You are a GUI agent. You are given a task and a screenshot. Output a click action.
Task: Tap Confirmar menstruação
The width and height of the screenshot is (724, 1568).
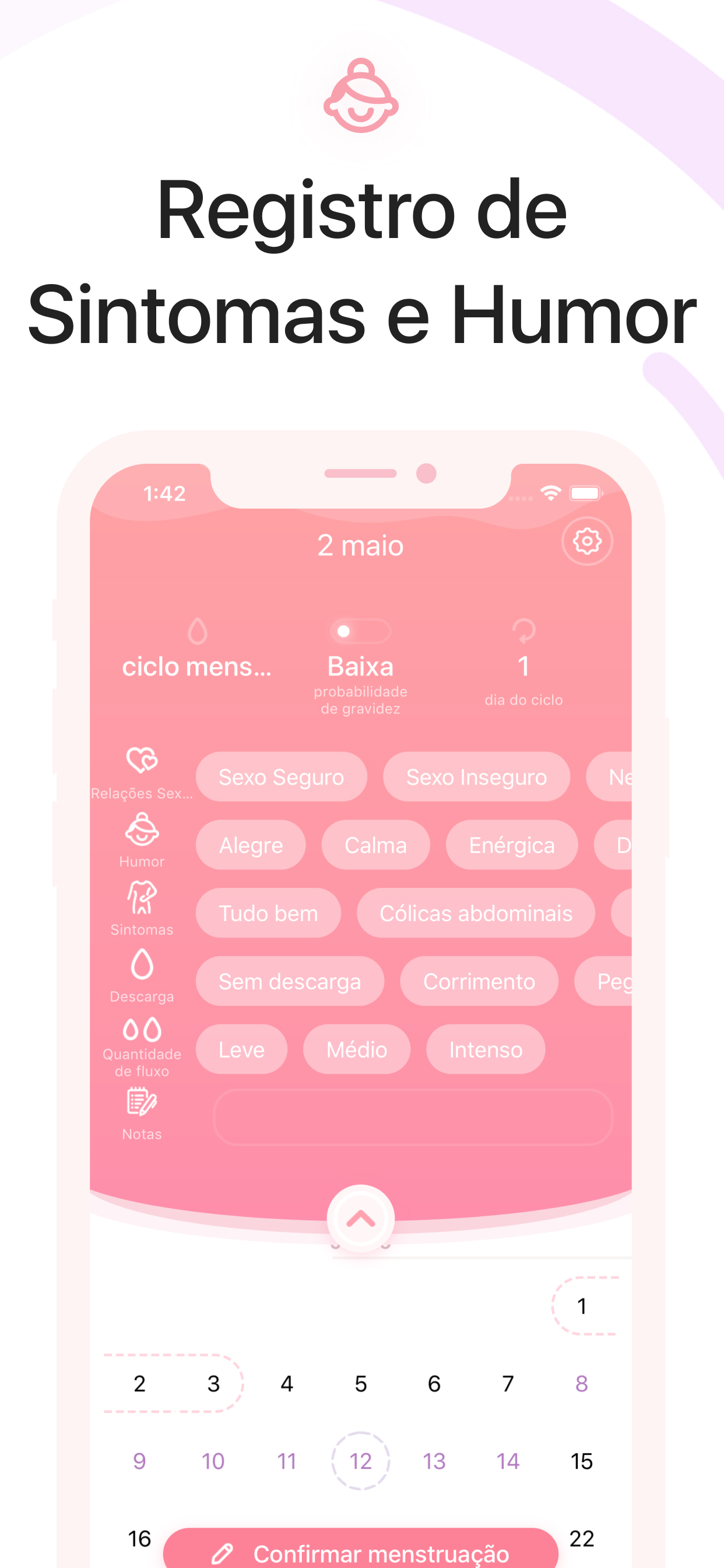click(x=362, y=1552)
